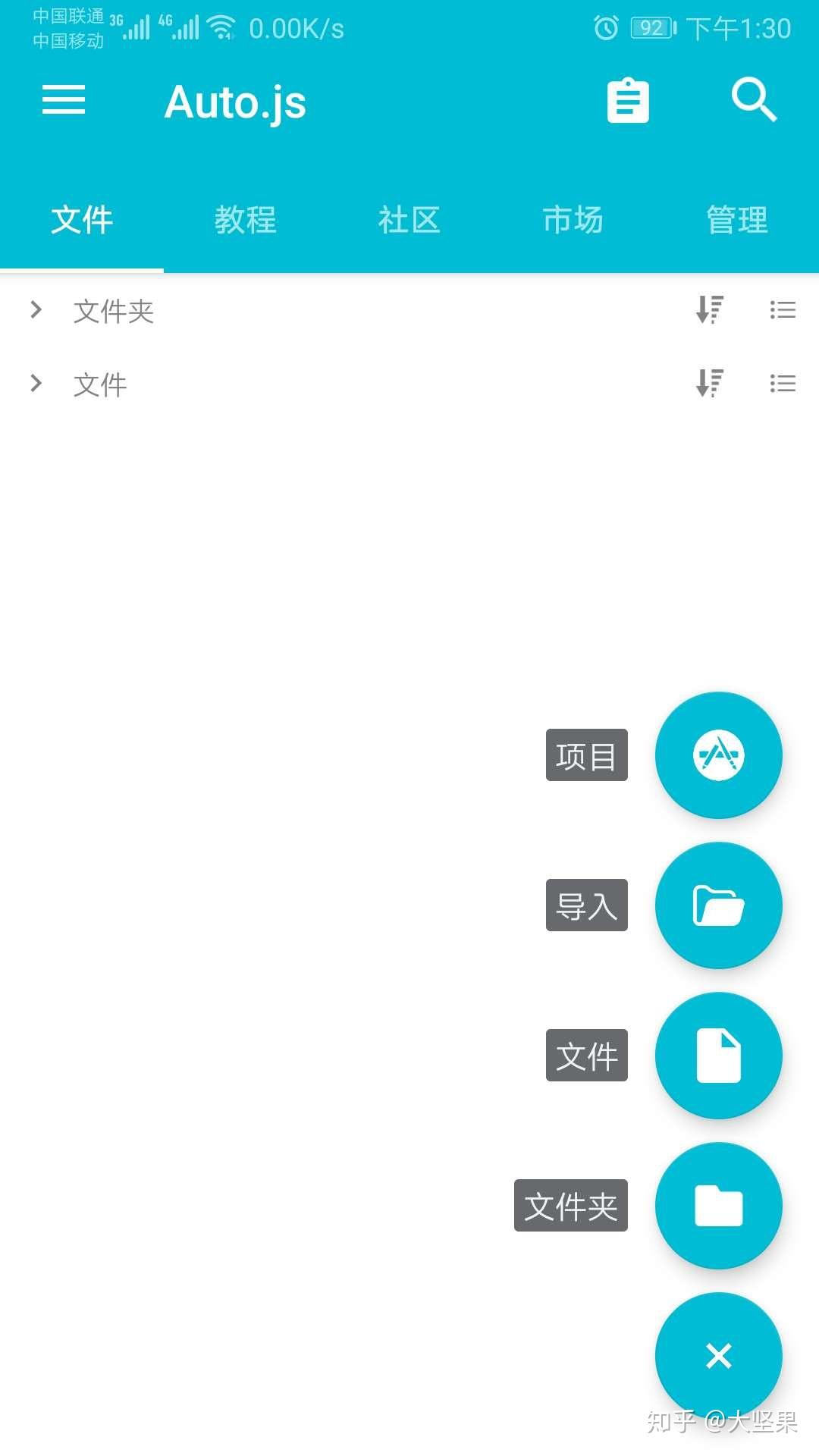Switch to the 教程 tab
The image size is (819, 1456).
245,221
